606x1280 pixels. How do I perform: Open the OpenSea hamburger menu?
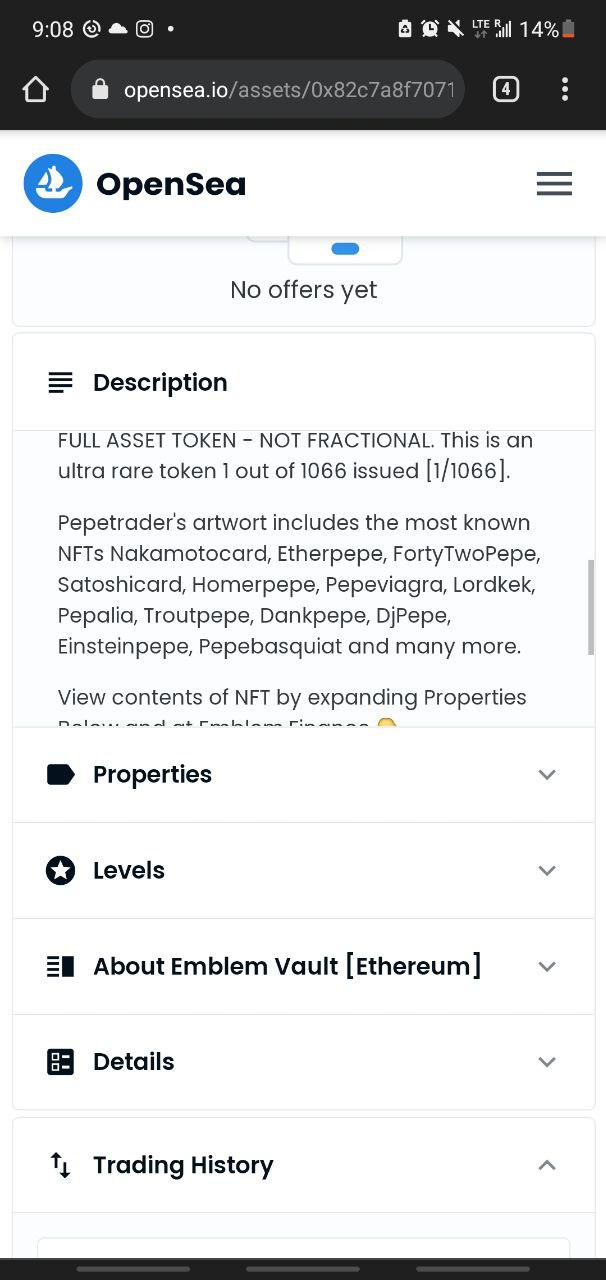[554, 184]
